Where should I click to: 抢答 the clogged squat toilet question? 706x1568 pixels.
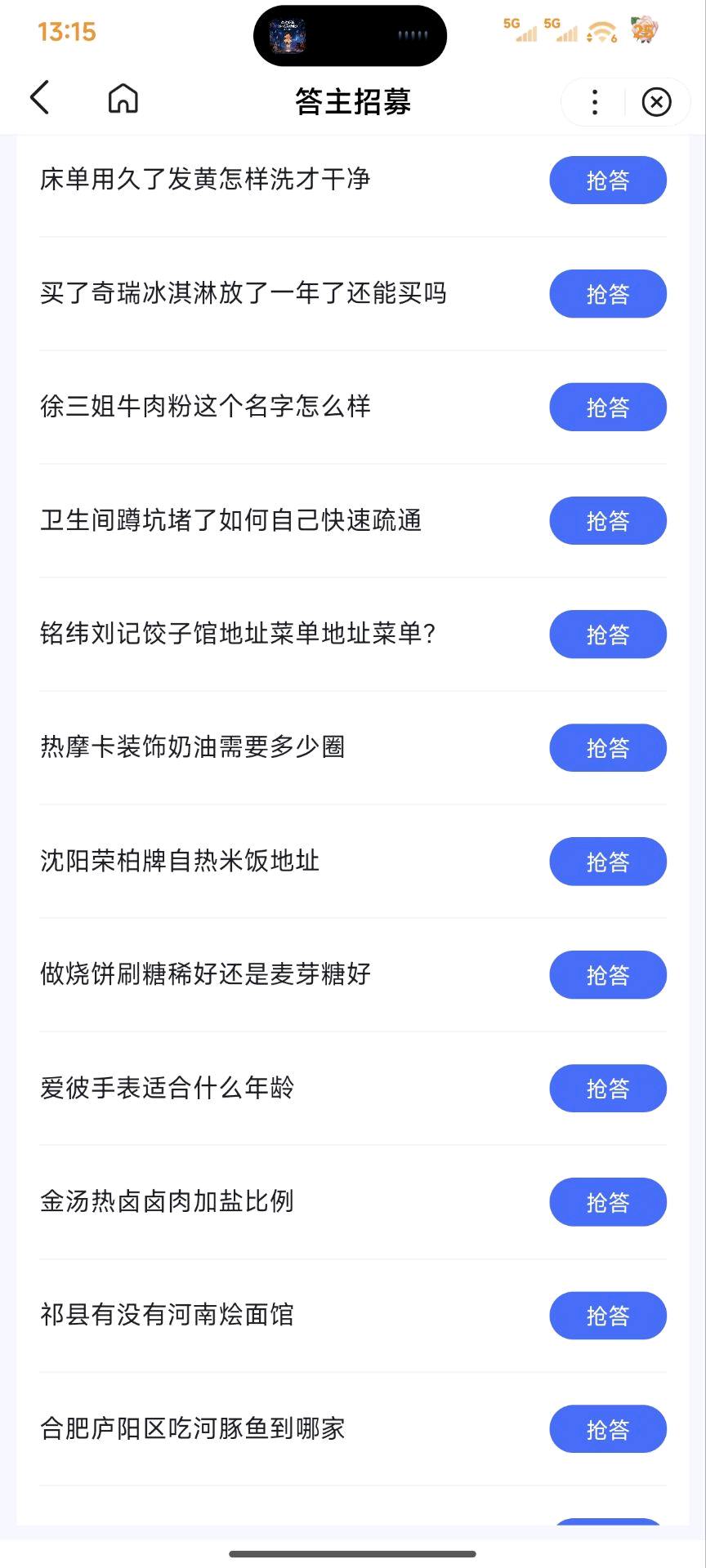click(608, 520)
